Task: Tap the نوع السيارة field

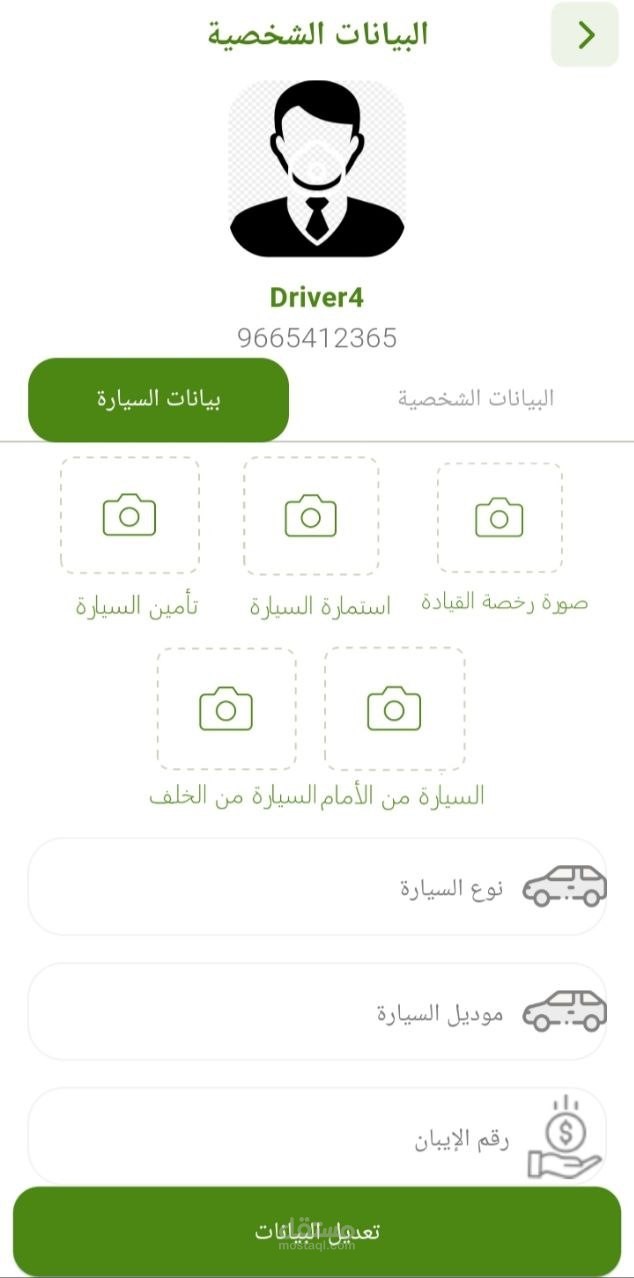Action: pos(317,887)
